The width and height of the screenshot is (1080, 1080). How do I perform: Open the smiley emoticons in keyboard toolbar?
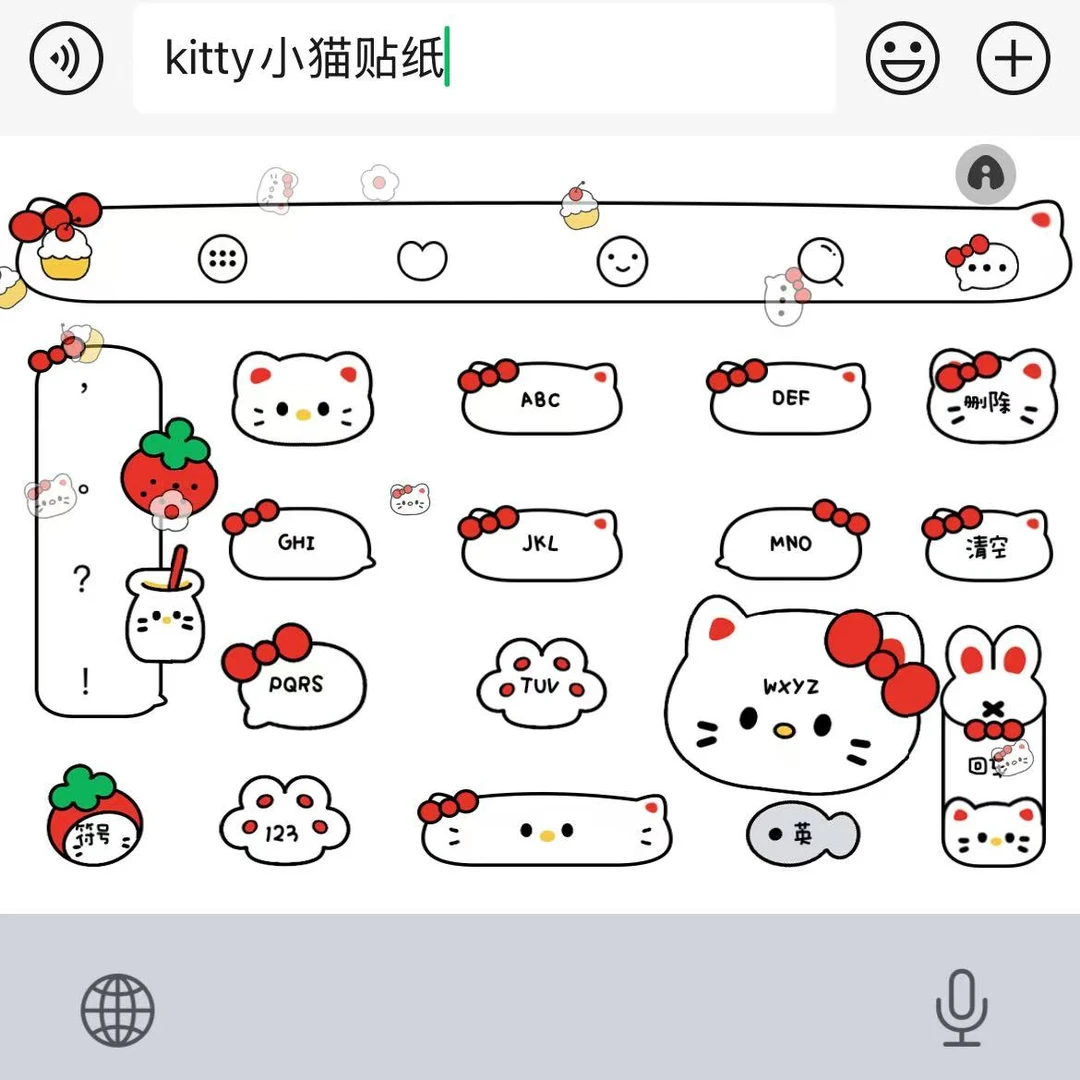(x=622, y=262)
